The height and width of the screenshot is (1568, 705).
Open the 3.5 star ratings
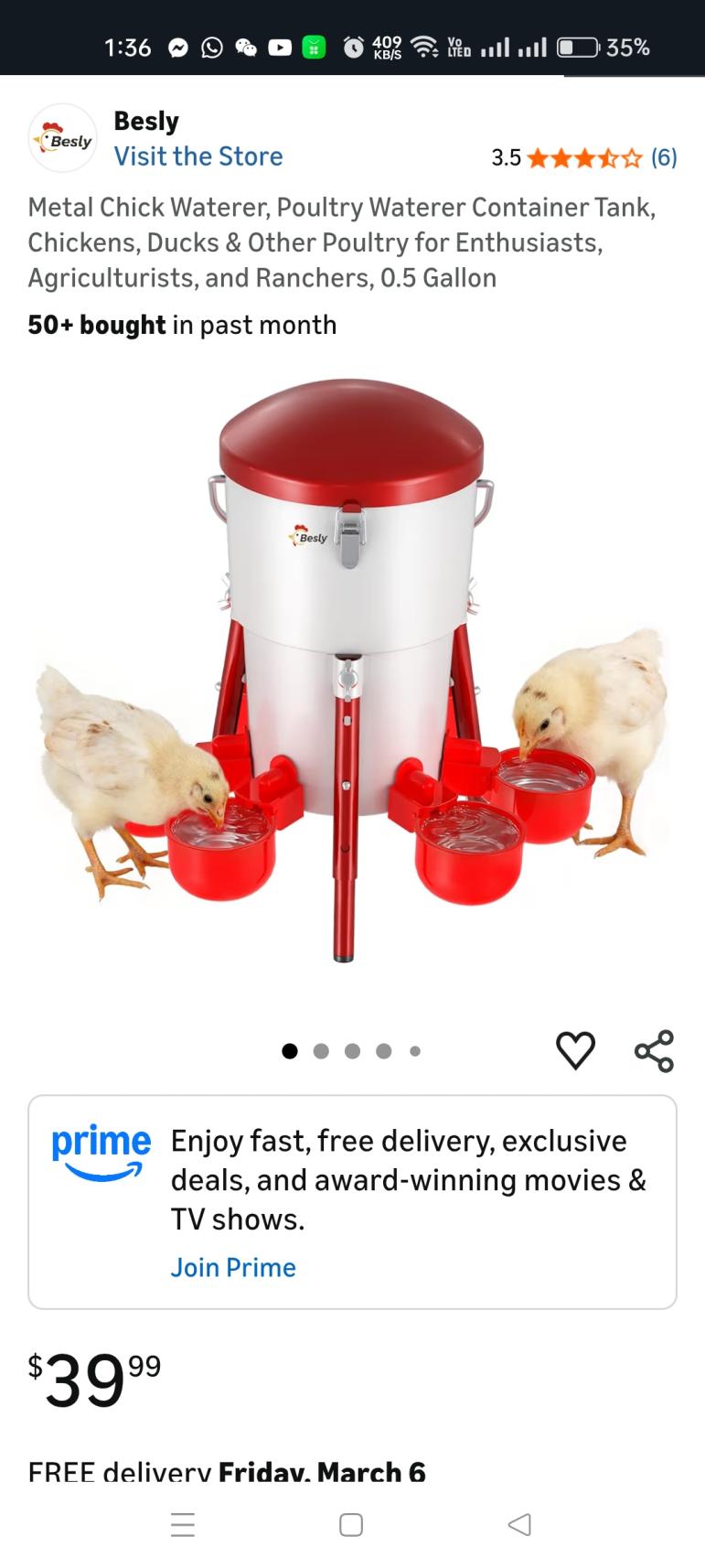[583, 158]
